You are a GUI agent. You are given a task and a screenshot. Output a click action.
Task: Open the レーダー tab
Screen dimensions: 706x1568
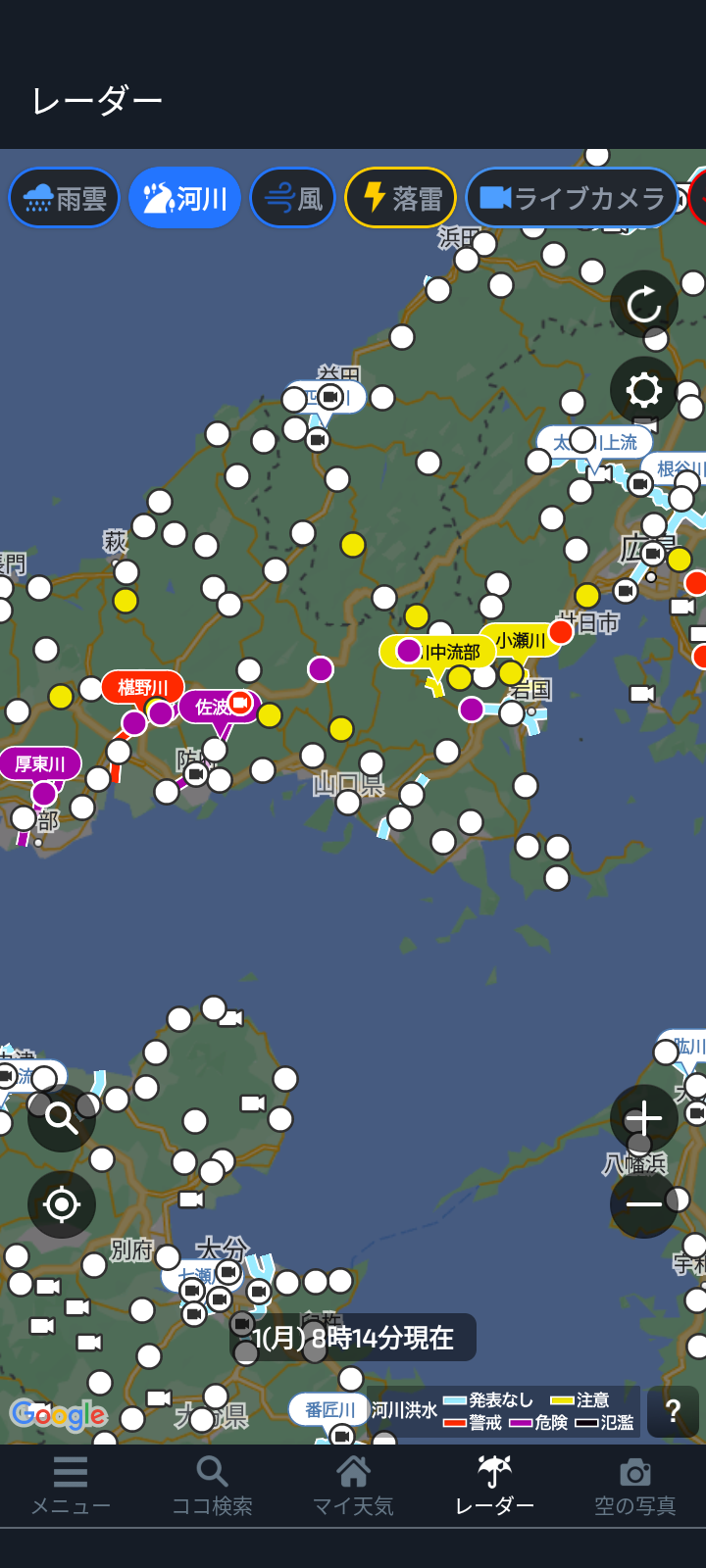point(494,1486)
